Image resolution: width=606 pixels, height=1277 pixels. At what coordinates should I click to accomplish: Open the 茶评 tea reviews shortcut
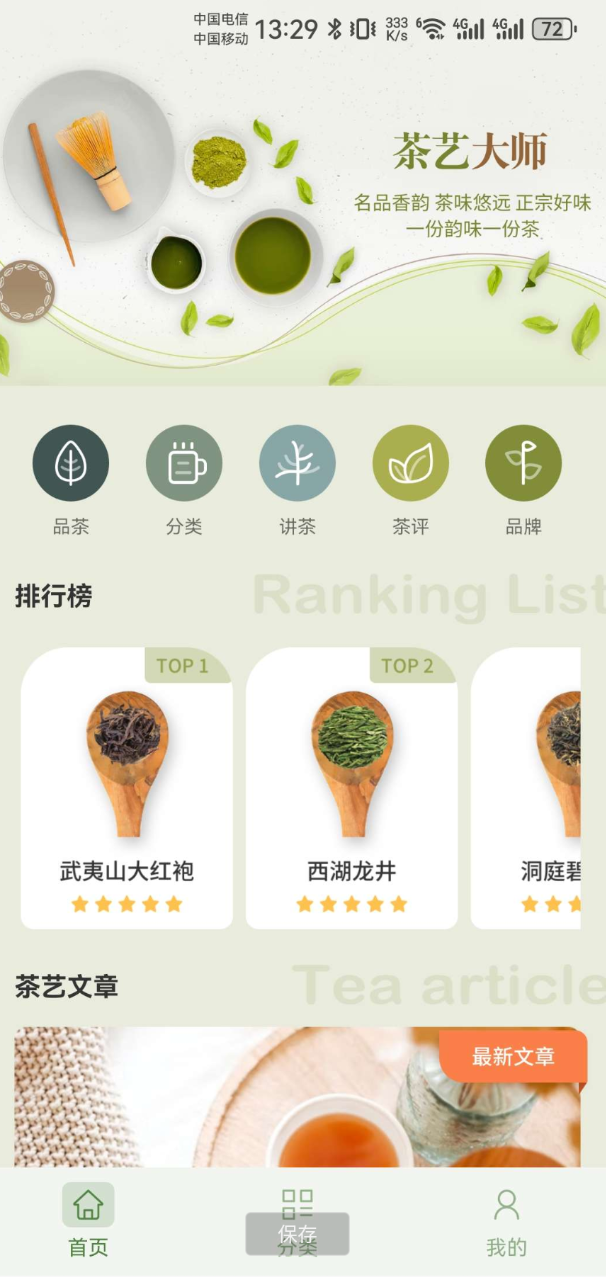[x=410, y=463]
